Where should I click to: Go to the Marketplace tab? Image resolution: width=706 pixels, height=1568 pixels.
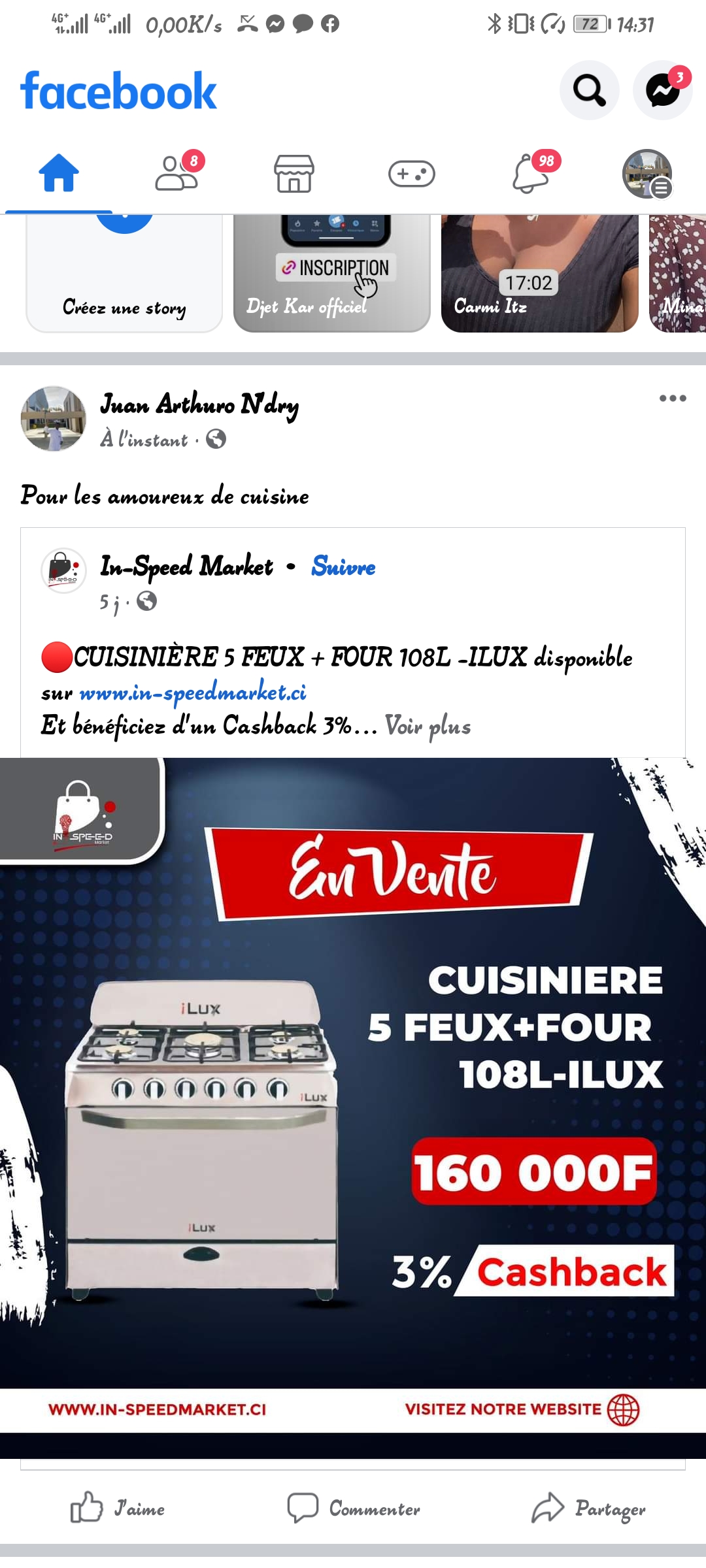(x=294, y=173)
